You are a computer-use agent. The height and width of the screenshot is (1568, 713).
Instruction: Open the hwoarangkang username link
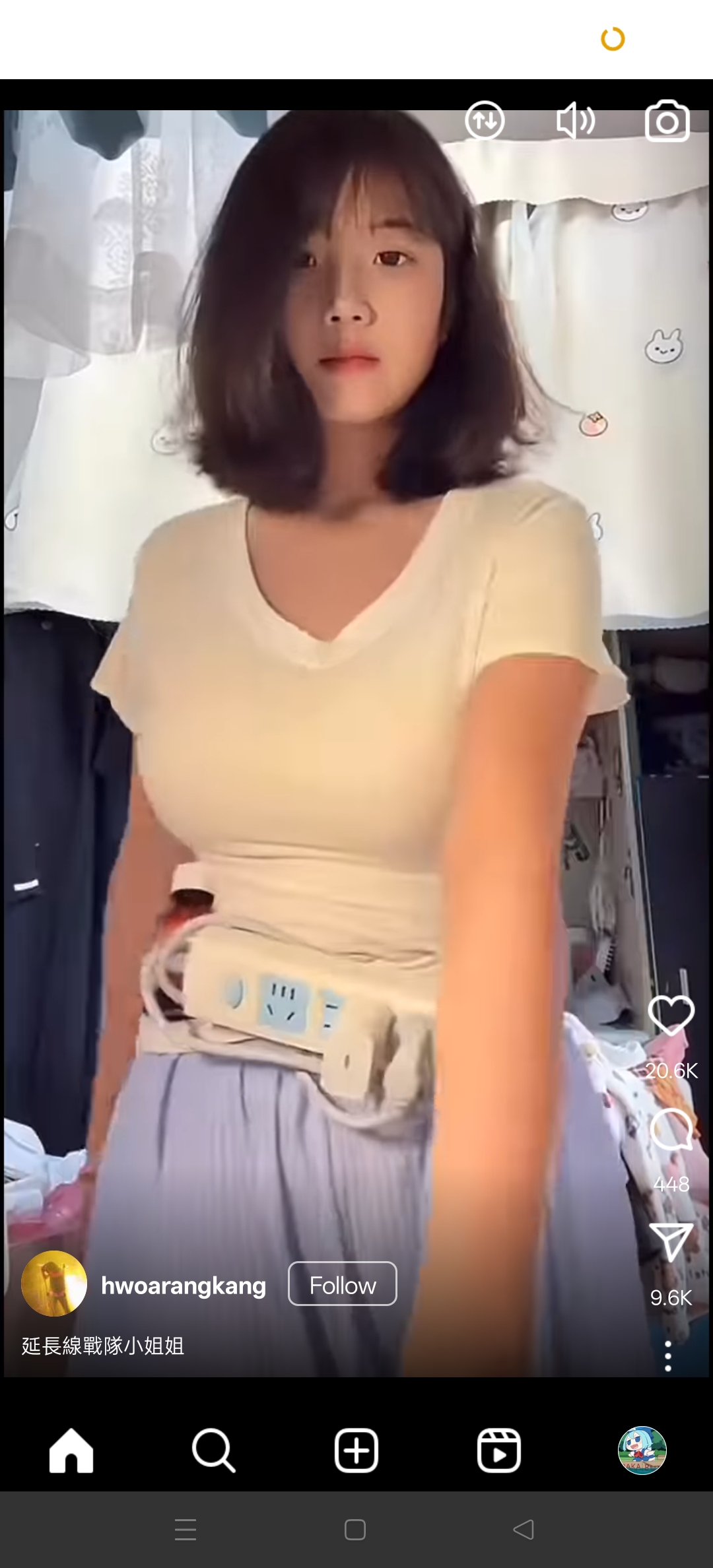pos(184,1285)
